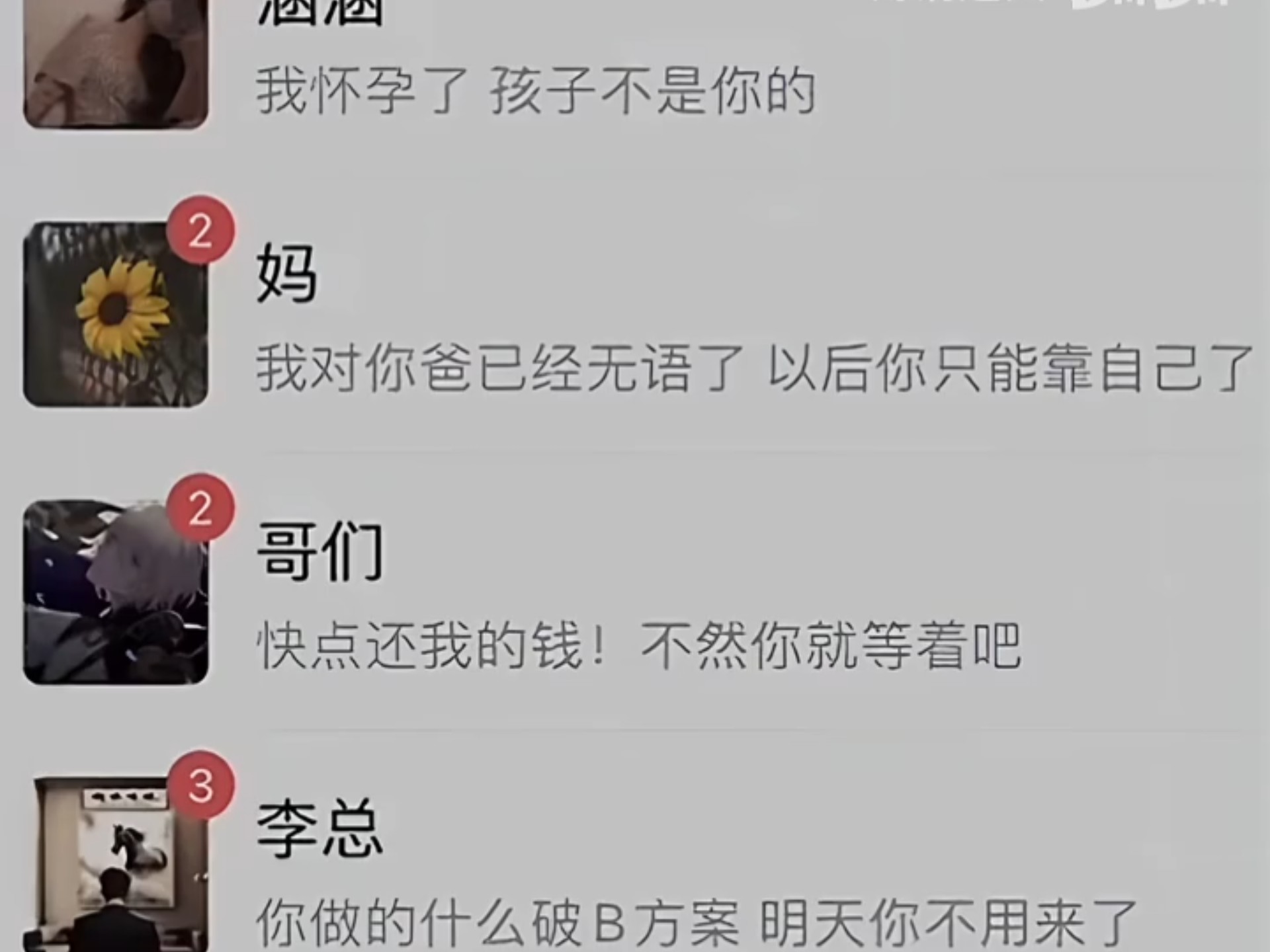Open the chat with 哥们
The width and height of the screenshot is (1270, 952).
(x=635, y=595)
